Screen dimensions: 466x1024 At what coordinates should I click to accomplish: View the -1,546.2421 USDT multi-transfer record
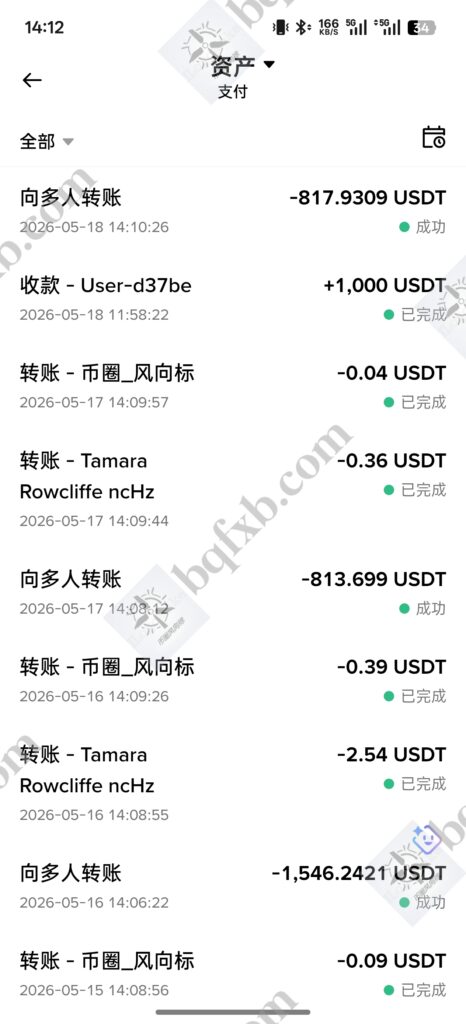[x=233, y=887]
